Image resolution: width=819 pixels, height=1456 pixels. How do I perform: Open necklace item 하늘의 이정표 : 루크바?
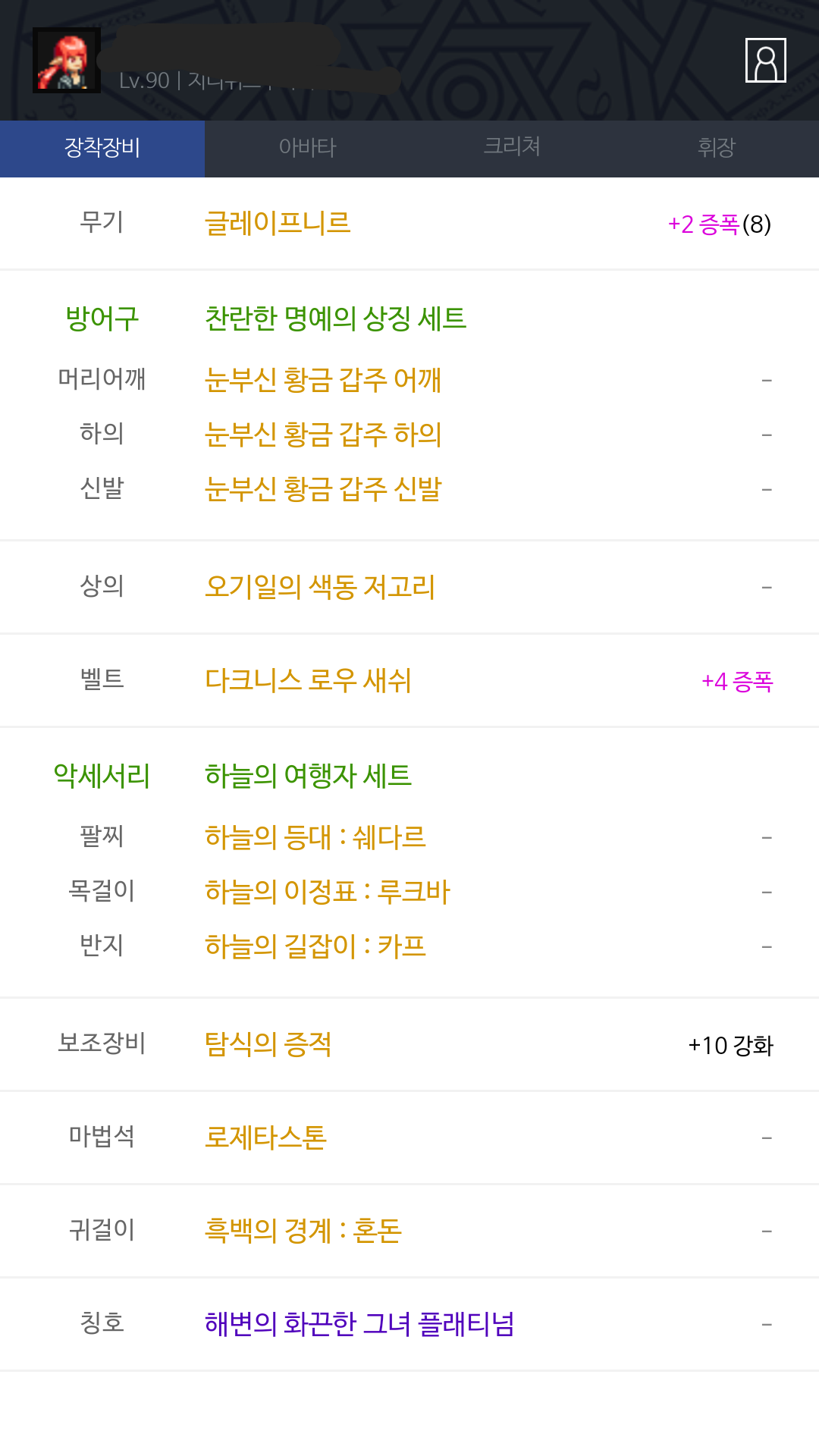pyautogui.click(x=328, y=892)
